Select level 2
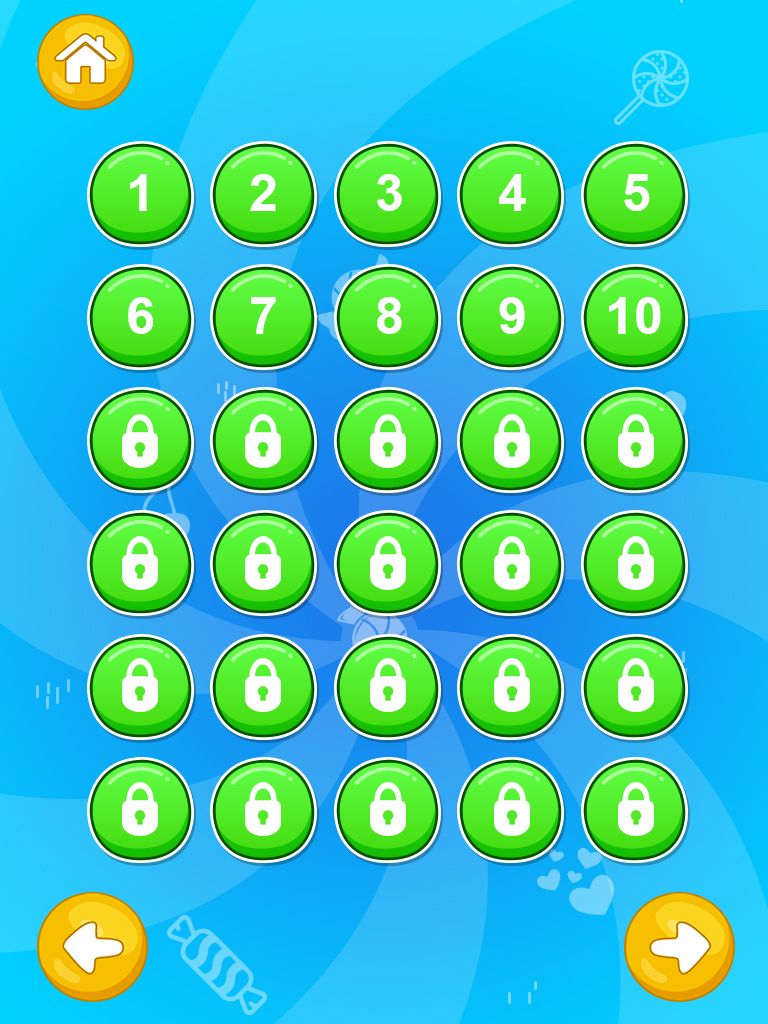 tap(263, 194)
